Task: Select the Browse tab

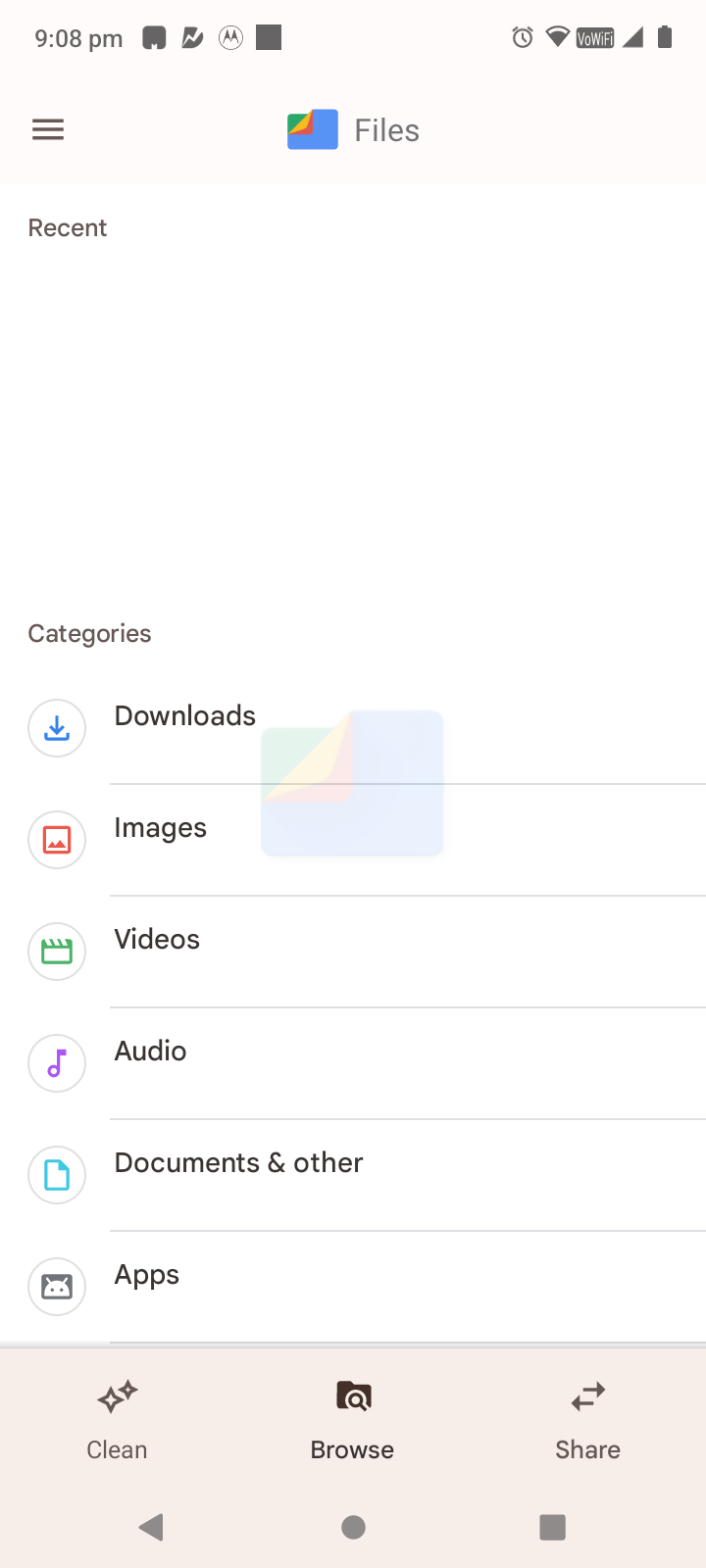Action: pos(352,1419)
